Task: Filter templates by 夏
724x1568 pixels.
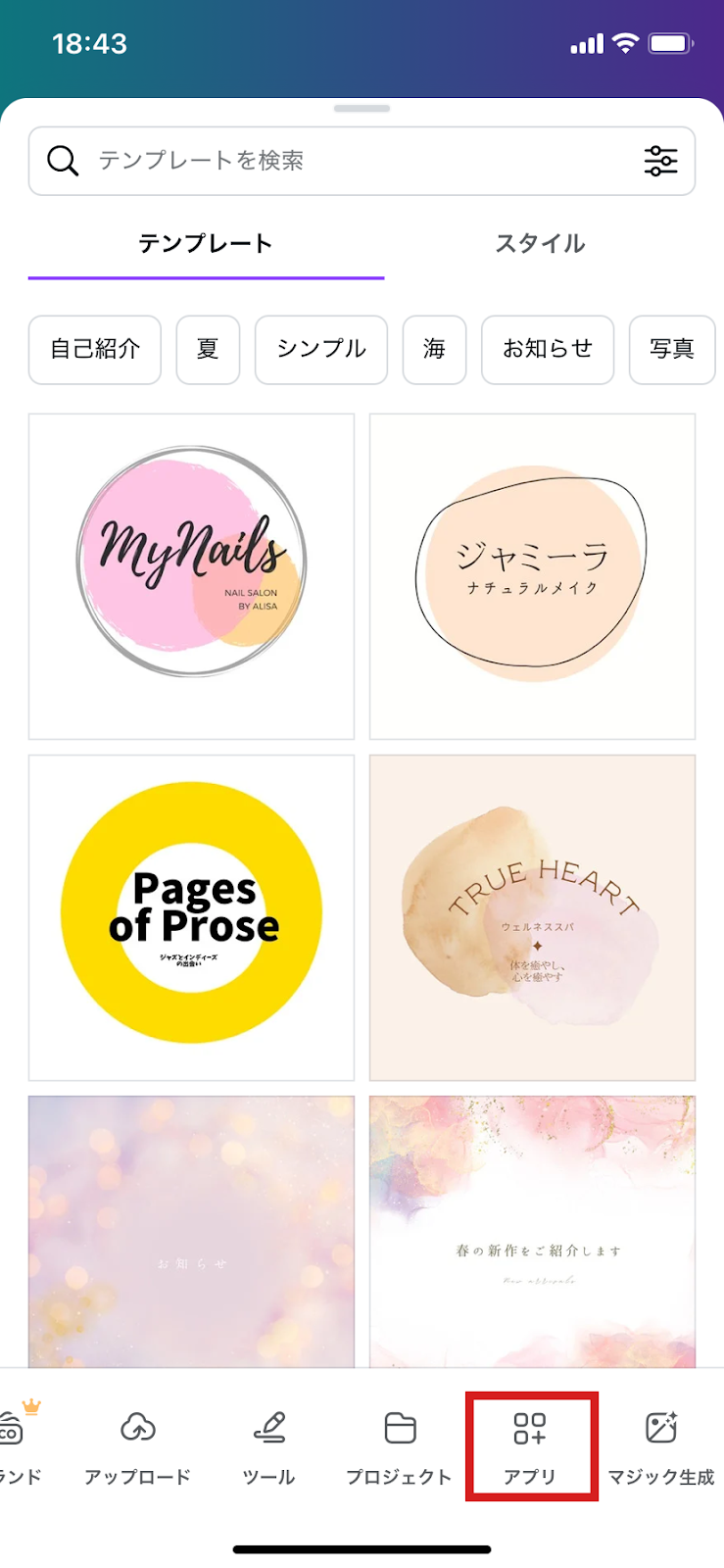Action: tap(208, 349)
